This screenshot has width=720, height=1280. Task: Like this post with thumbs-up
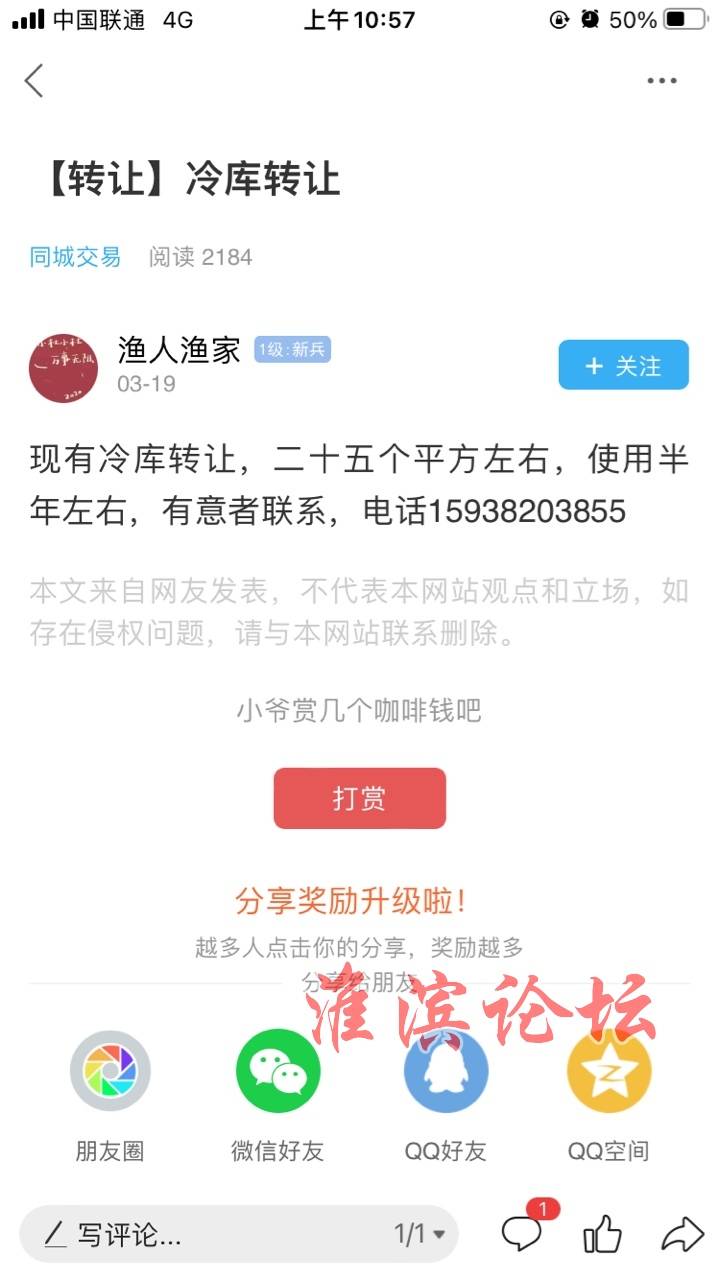click(x=602, y=1234)
